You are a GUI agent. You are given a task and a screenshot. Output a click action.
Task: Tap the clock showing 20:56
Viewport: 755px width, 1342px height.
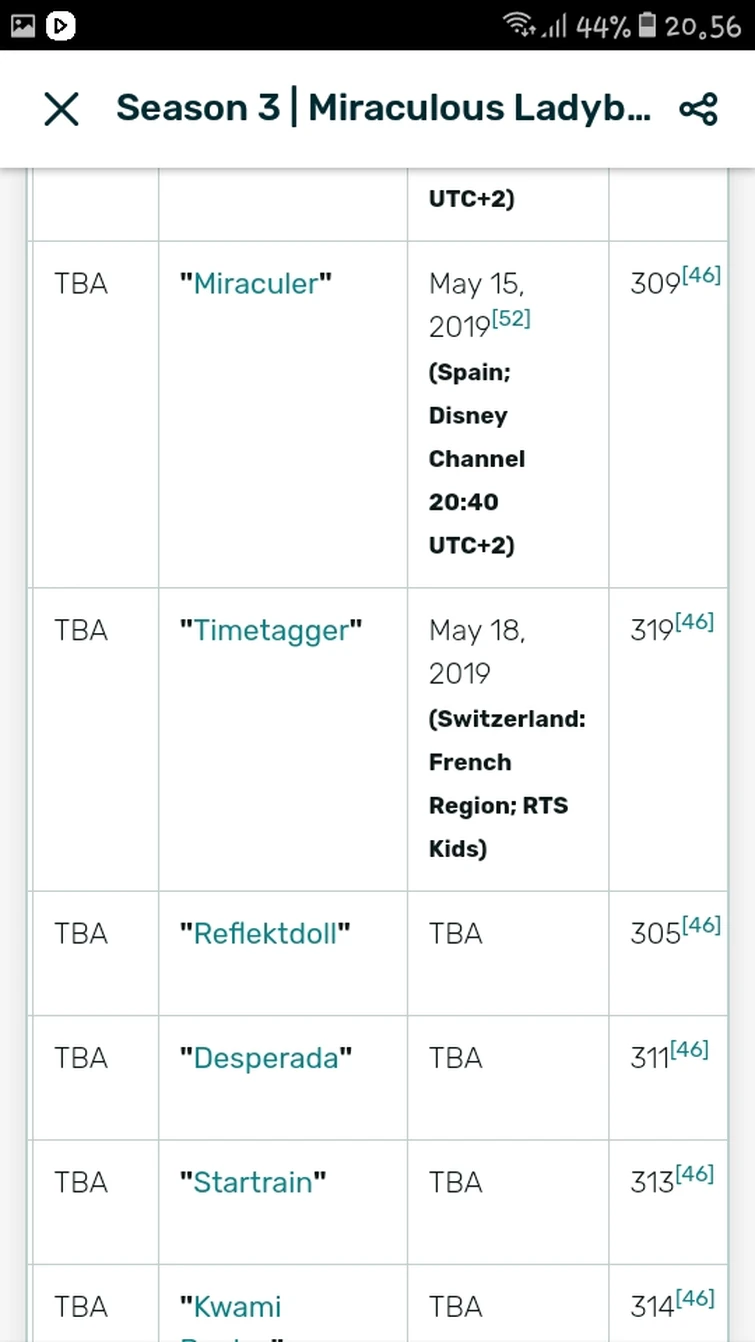coord(703,25)
